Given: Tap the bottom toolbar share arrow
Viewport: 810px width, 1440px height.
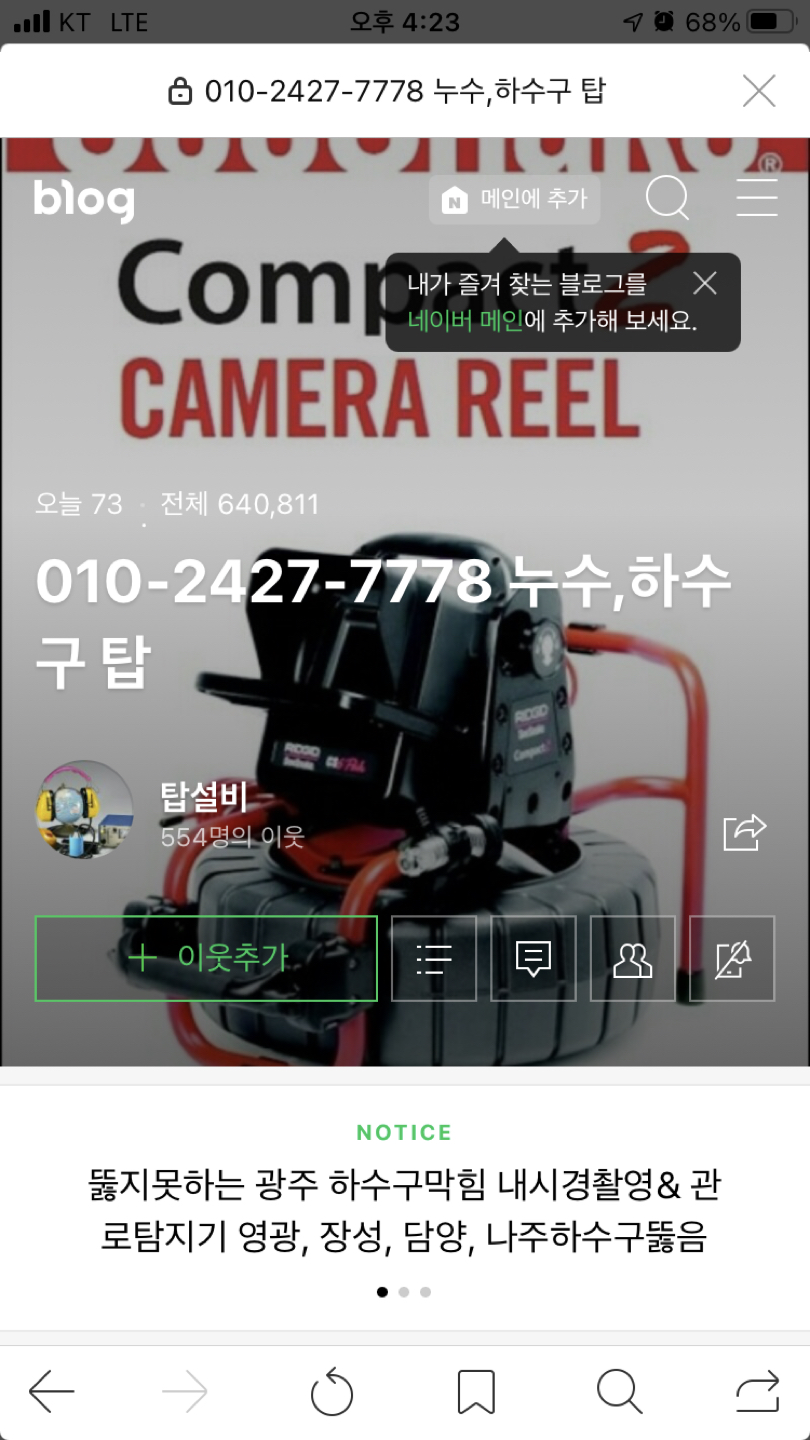Looking at the screenshot, I should click(x=757, y=1391).
